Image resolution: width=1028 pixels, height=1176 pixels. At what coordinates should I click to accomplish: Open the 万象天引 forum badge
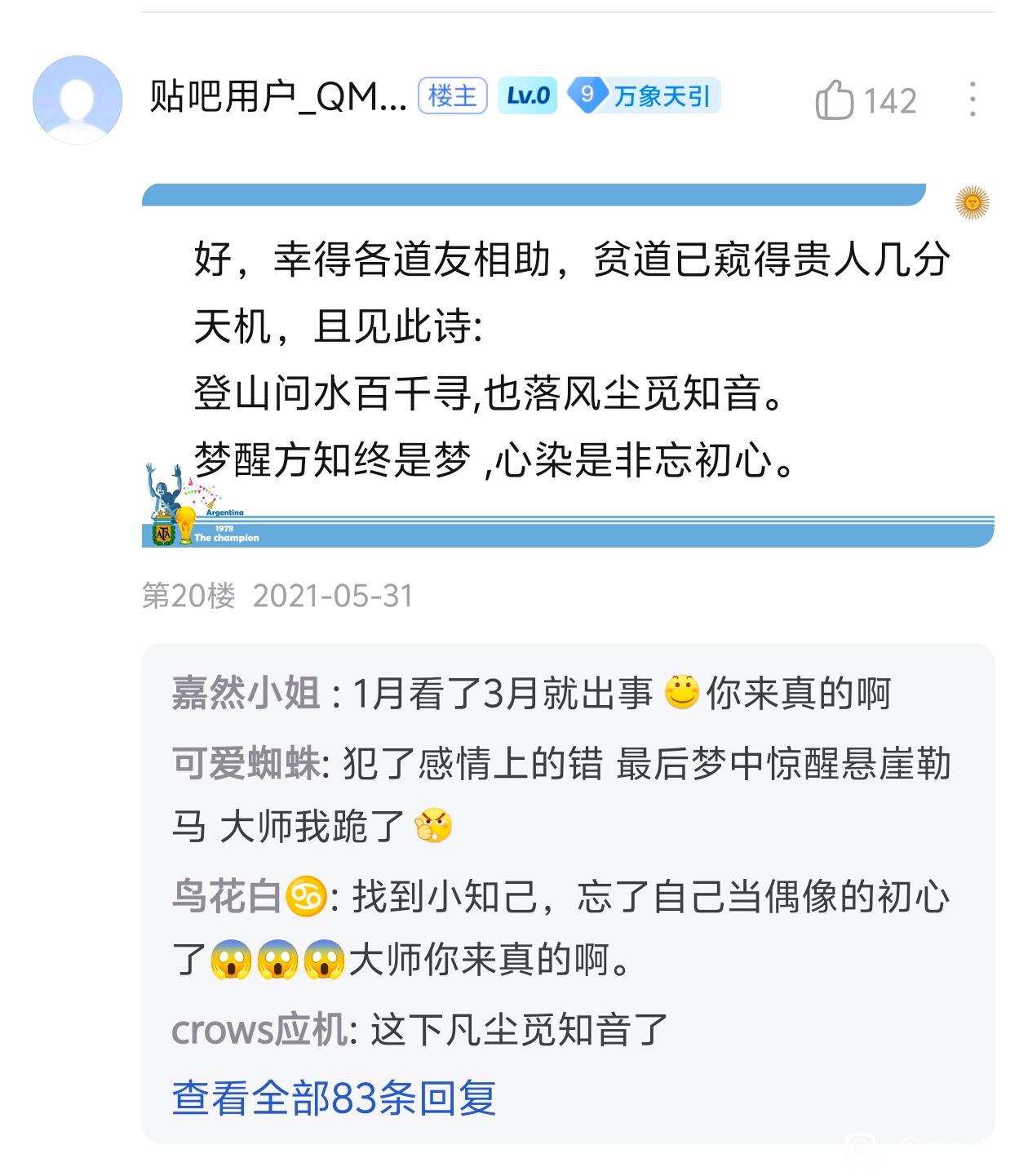645,96
